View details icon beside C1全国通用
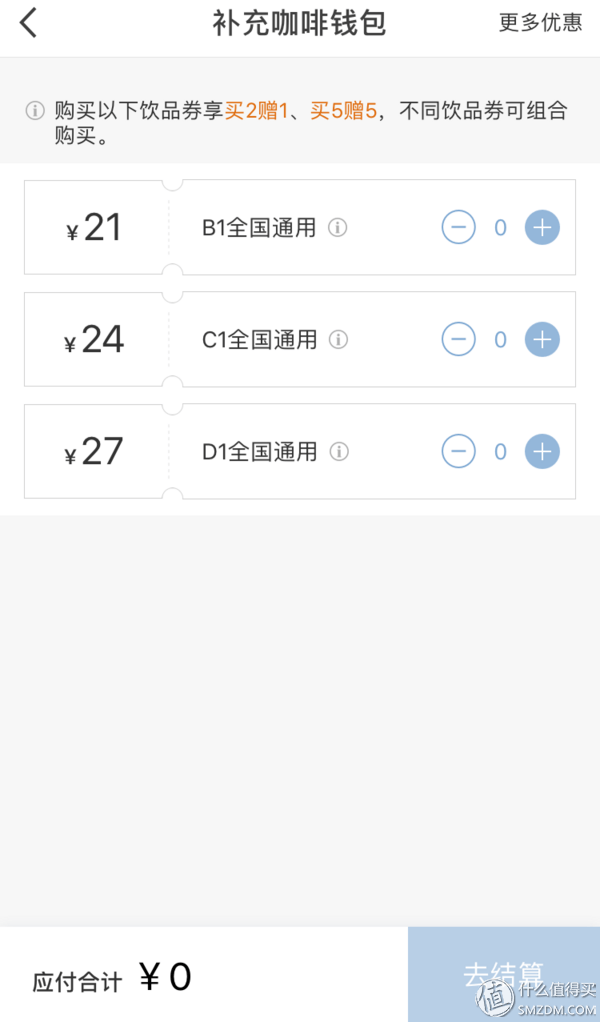The image size is (600, 1022). (339, 340)
